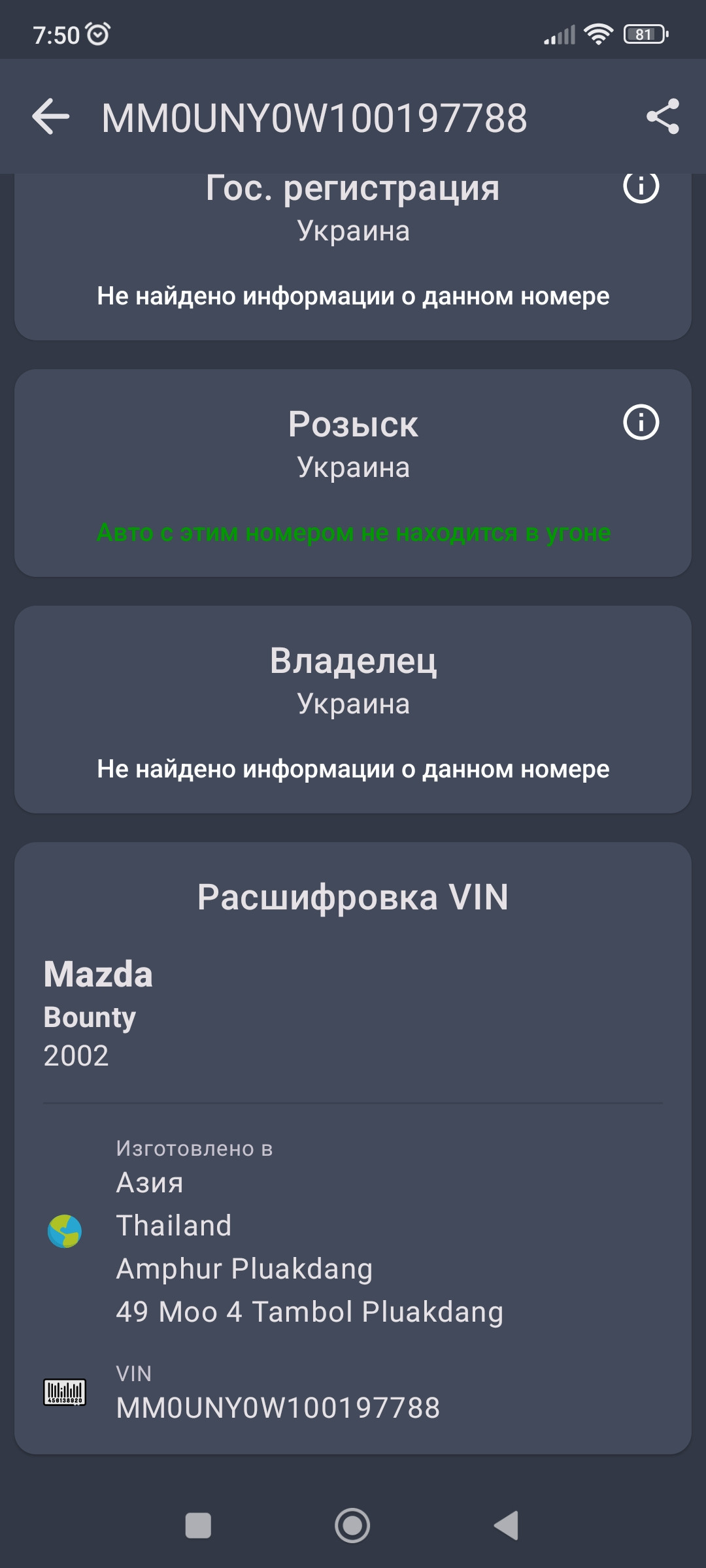This screenshot has height=1568, width=706.
Task: Open info icon on Гос. регистрация card
Action: click(641, 188)
